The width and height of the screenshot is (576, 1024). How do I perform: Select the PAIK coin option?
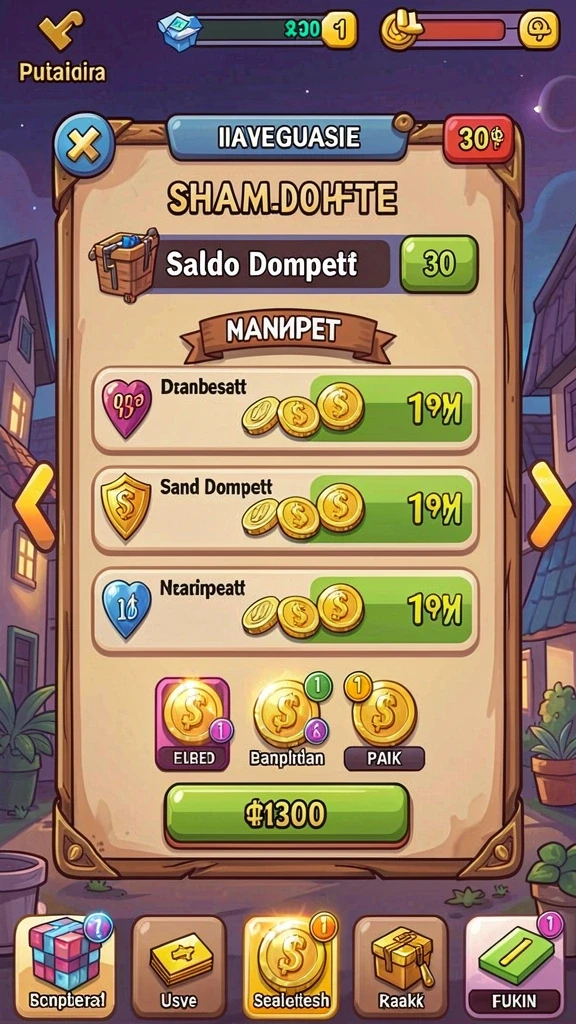click(384, 722)
